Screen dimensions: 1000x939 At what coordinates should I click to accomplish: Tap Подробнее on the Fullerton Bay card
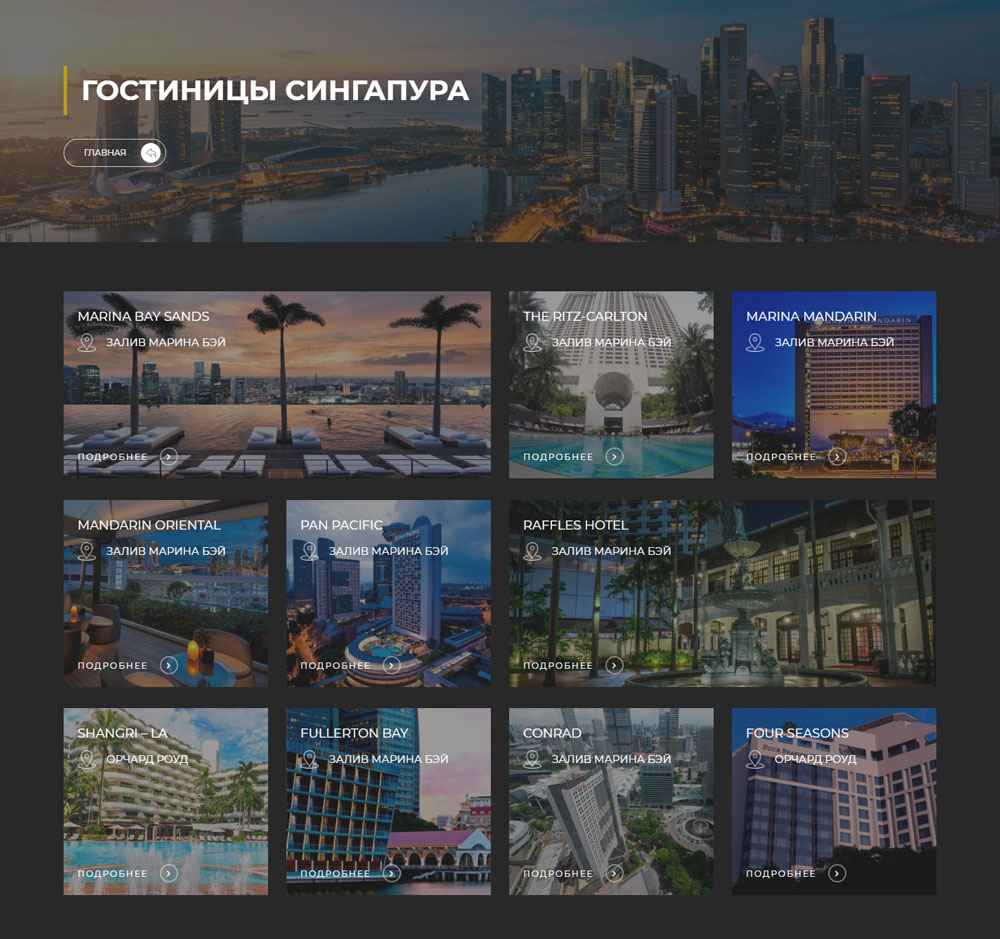(x=349, y=873)
